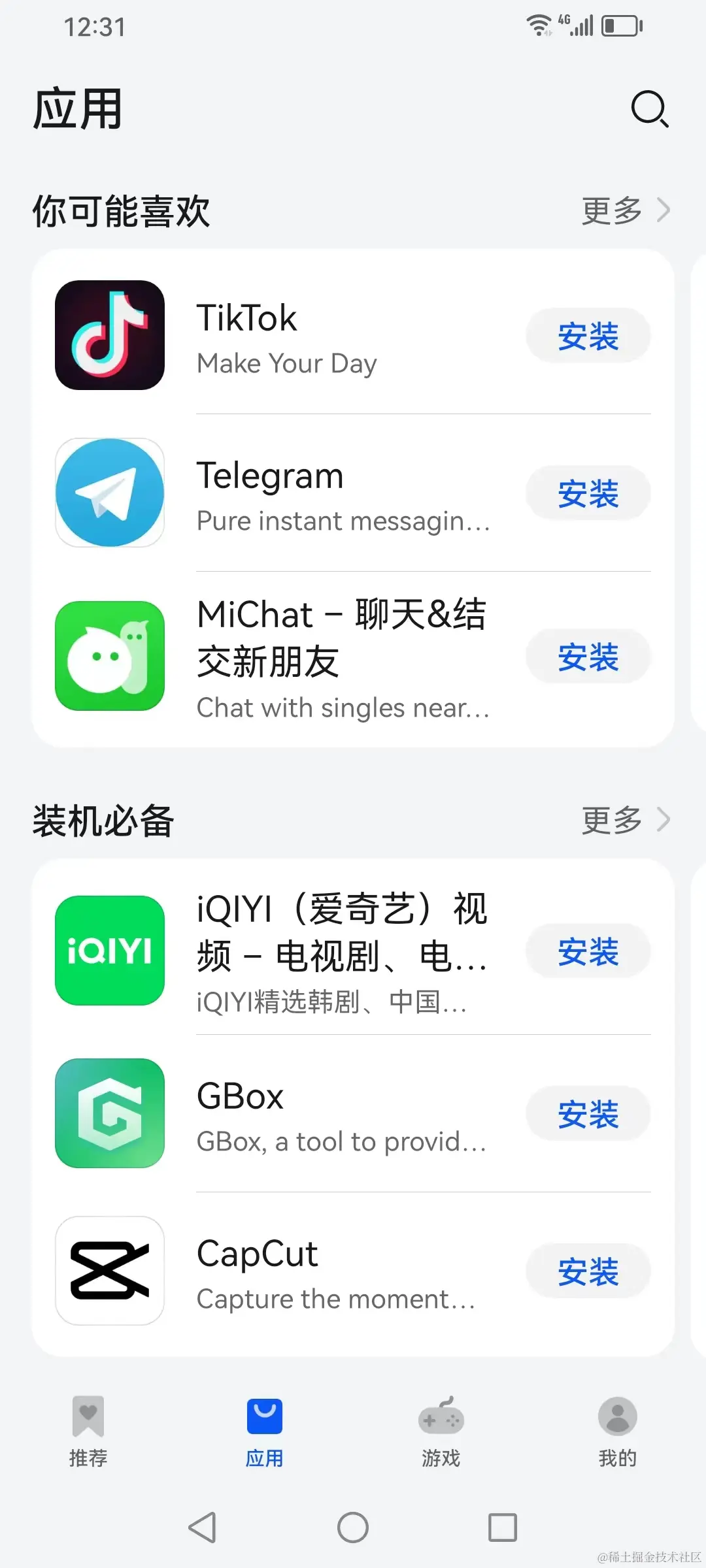Tap the Telegram app icon
This screenshot has width=706, height=1568.
tap(109, 493)
